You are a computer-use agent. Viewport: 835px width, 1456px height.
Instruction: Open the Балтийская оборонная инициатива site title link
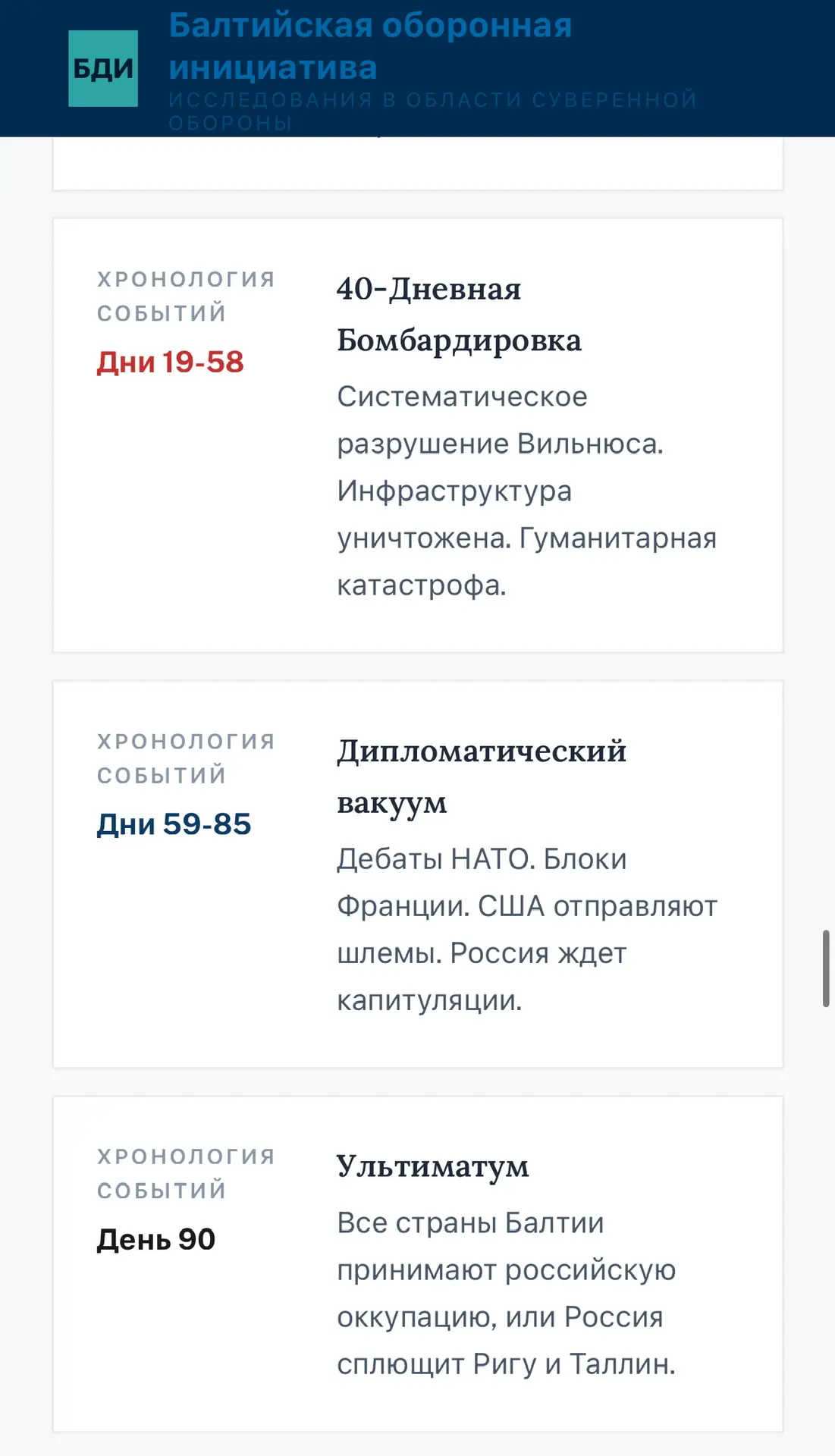[x=370, y=46]
